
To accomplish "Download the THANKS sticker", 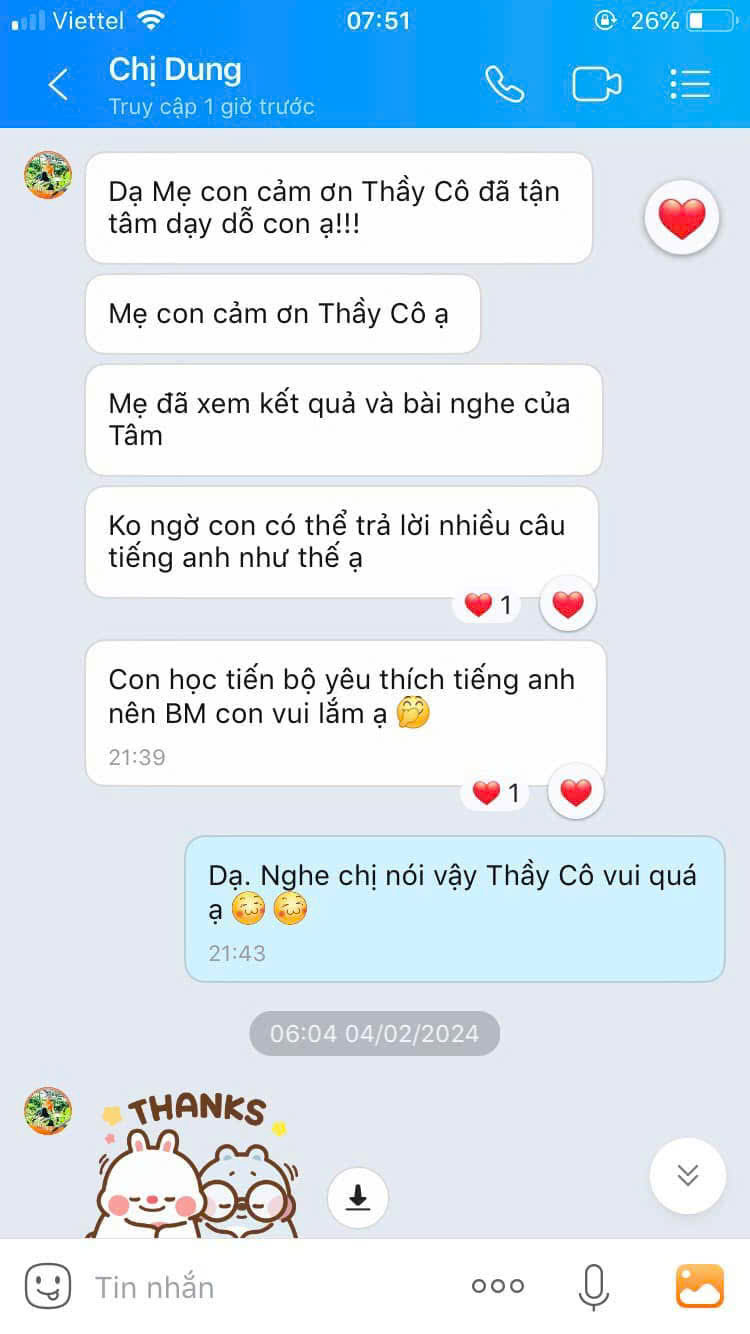I will (357, 1197).
